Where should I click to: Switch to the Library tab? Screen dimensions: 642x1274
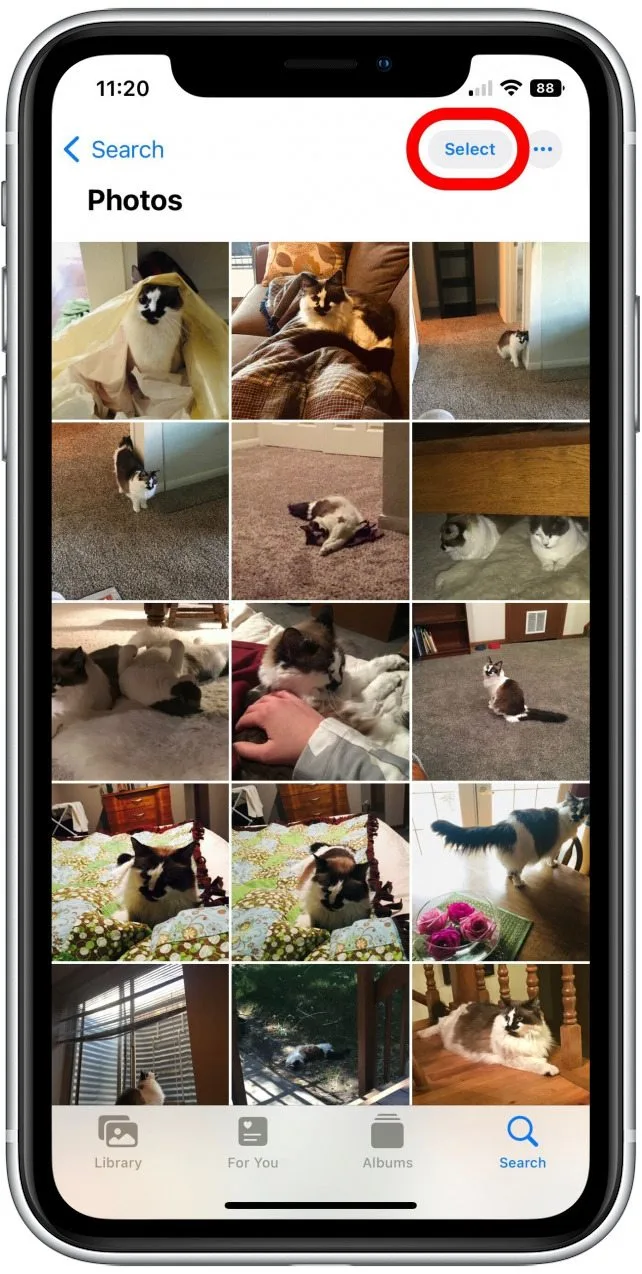(118, 1142)
